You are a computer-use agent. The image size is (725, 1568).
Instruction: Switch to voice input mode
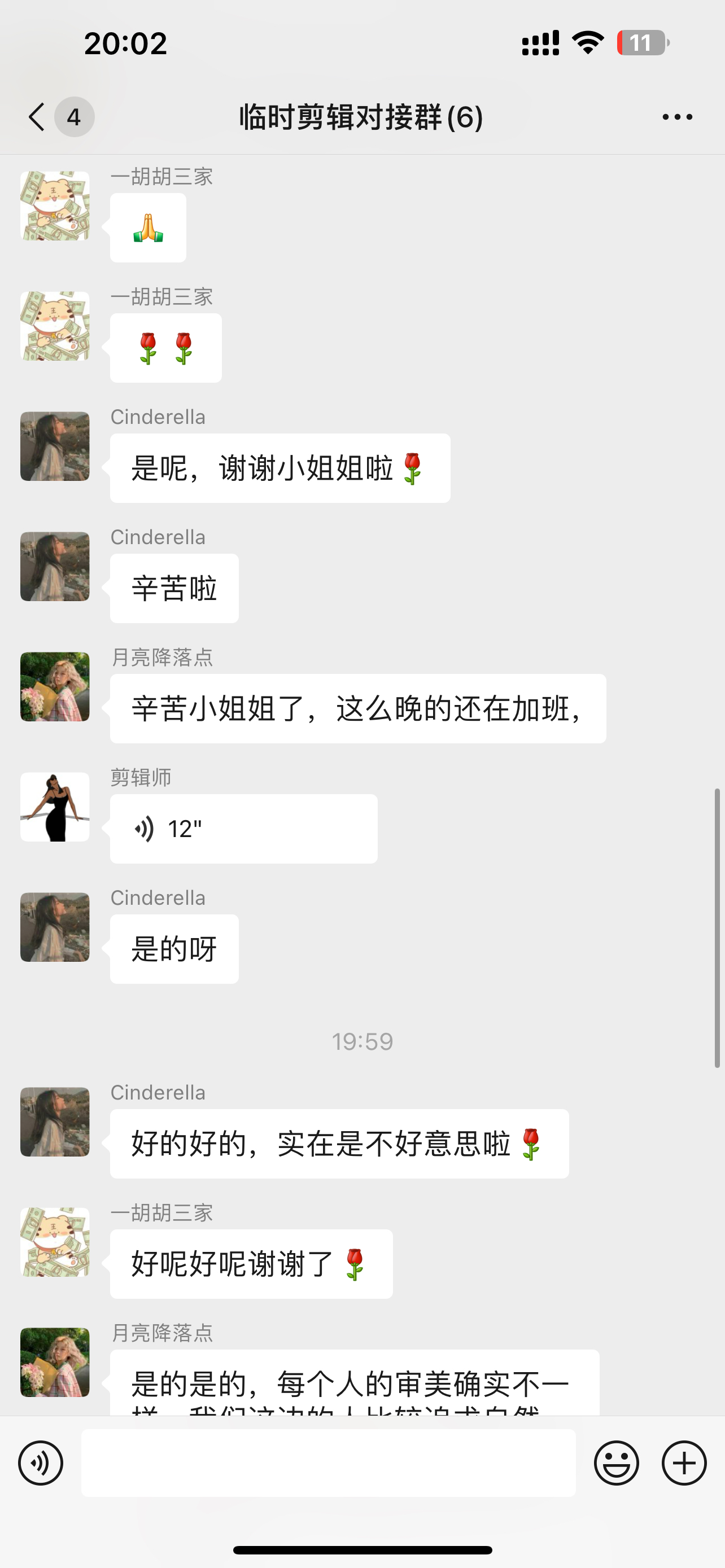coord(41,1462)
